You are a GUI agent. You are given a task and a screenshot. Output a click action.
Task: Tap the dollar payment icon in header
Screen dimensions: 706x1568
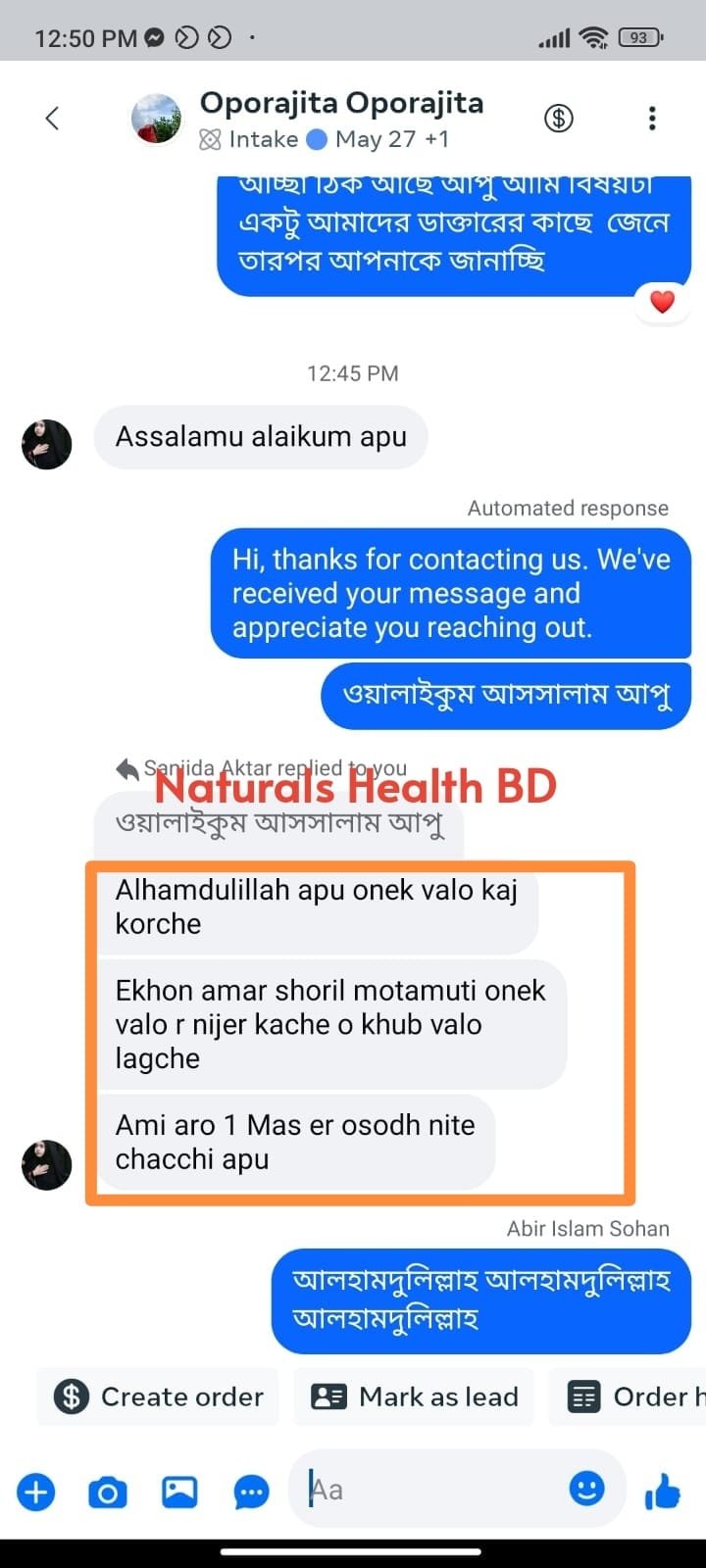tap(559, 119)
